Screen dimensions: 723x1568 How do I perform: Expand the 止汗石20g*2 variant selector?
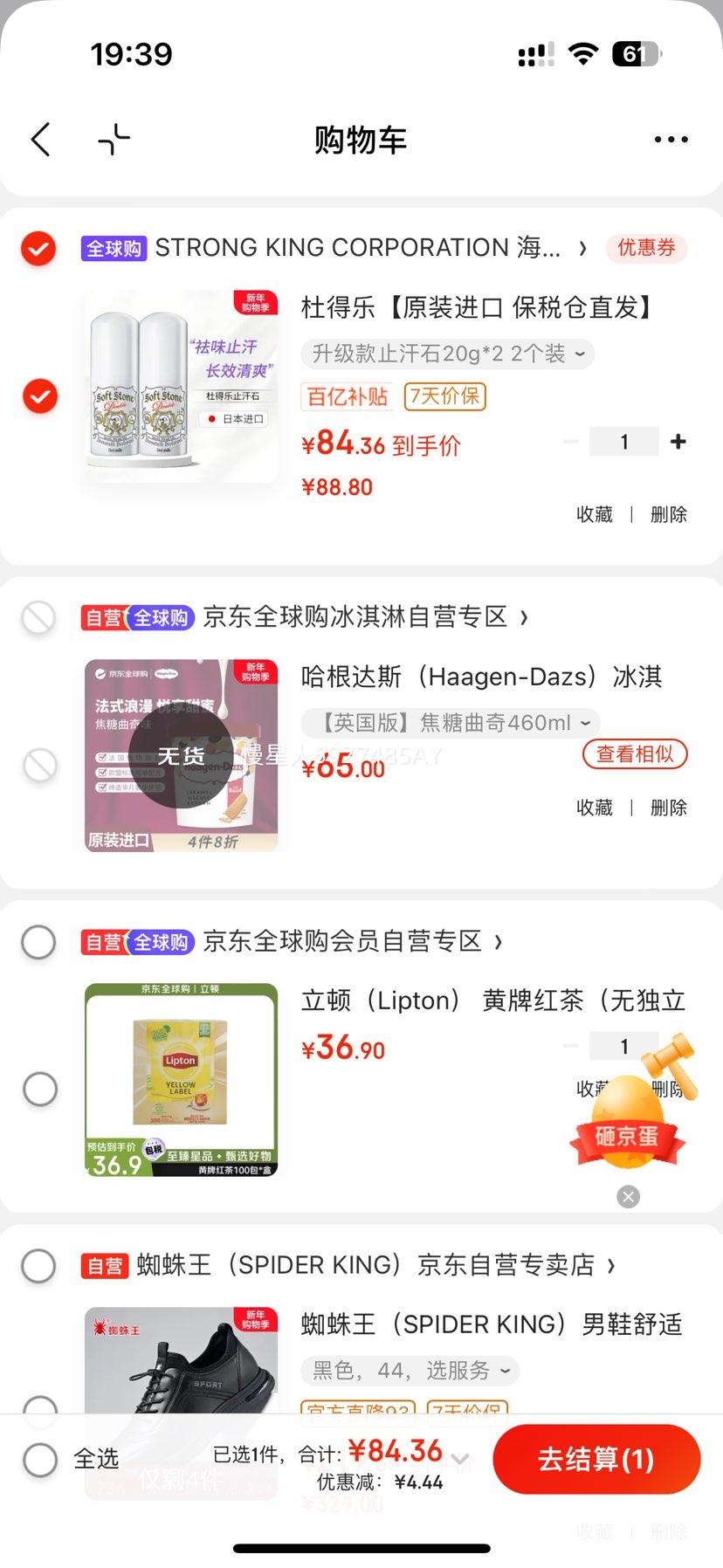click(447, 354)
